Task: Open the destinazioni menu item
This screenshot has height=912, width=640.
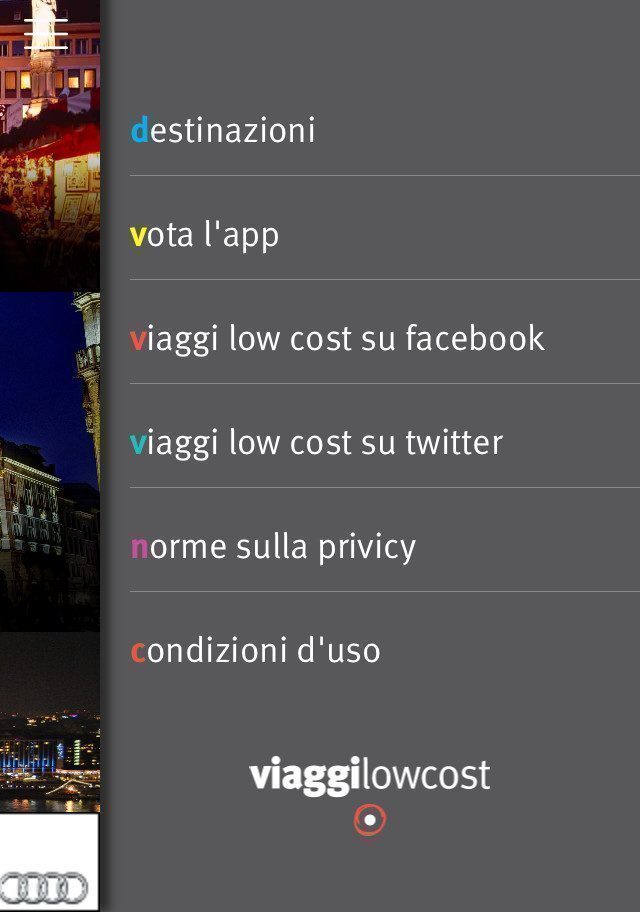Action: tap(223, 130)
